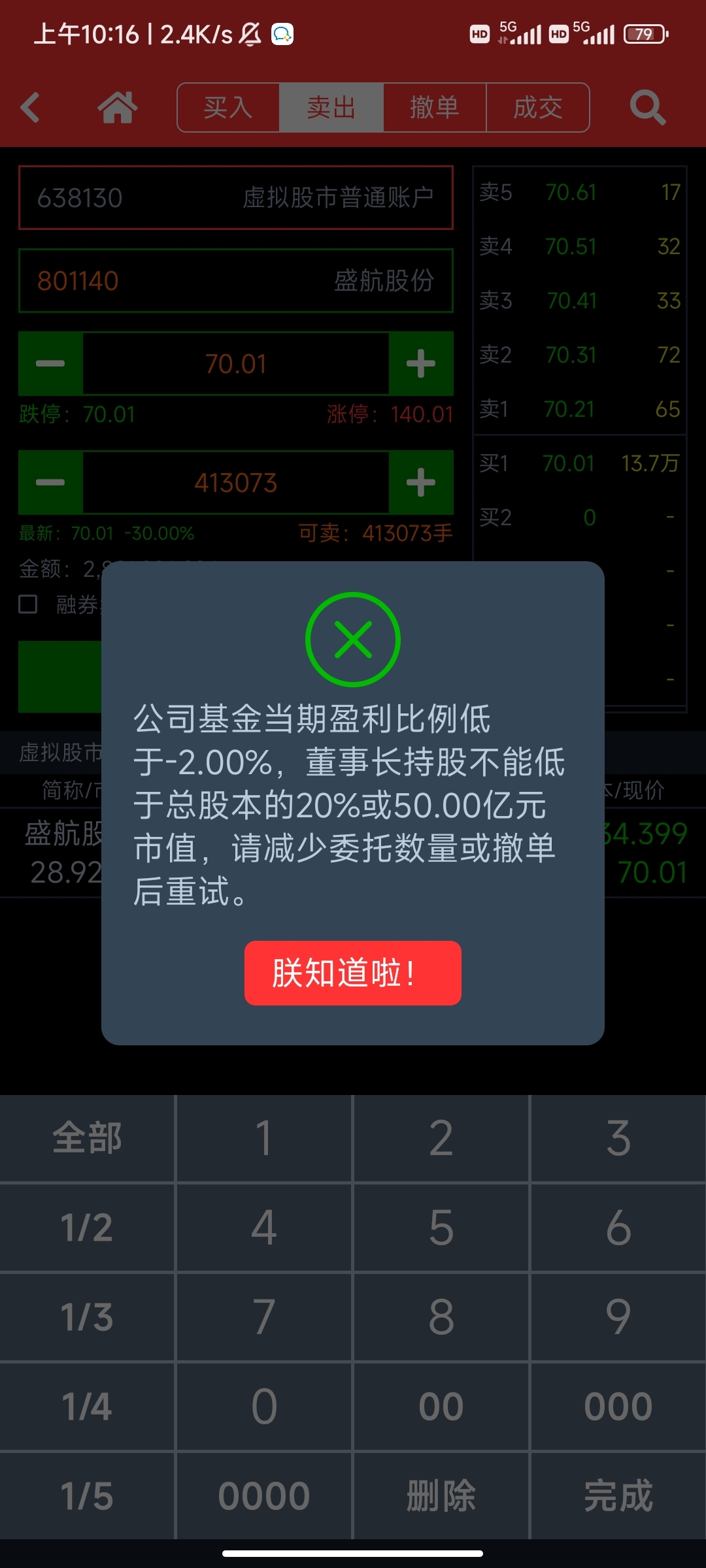Open the search magnifier icon
Image resolution: width=706 pixels, height=1568 pixels.
point(647,107)
